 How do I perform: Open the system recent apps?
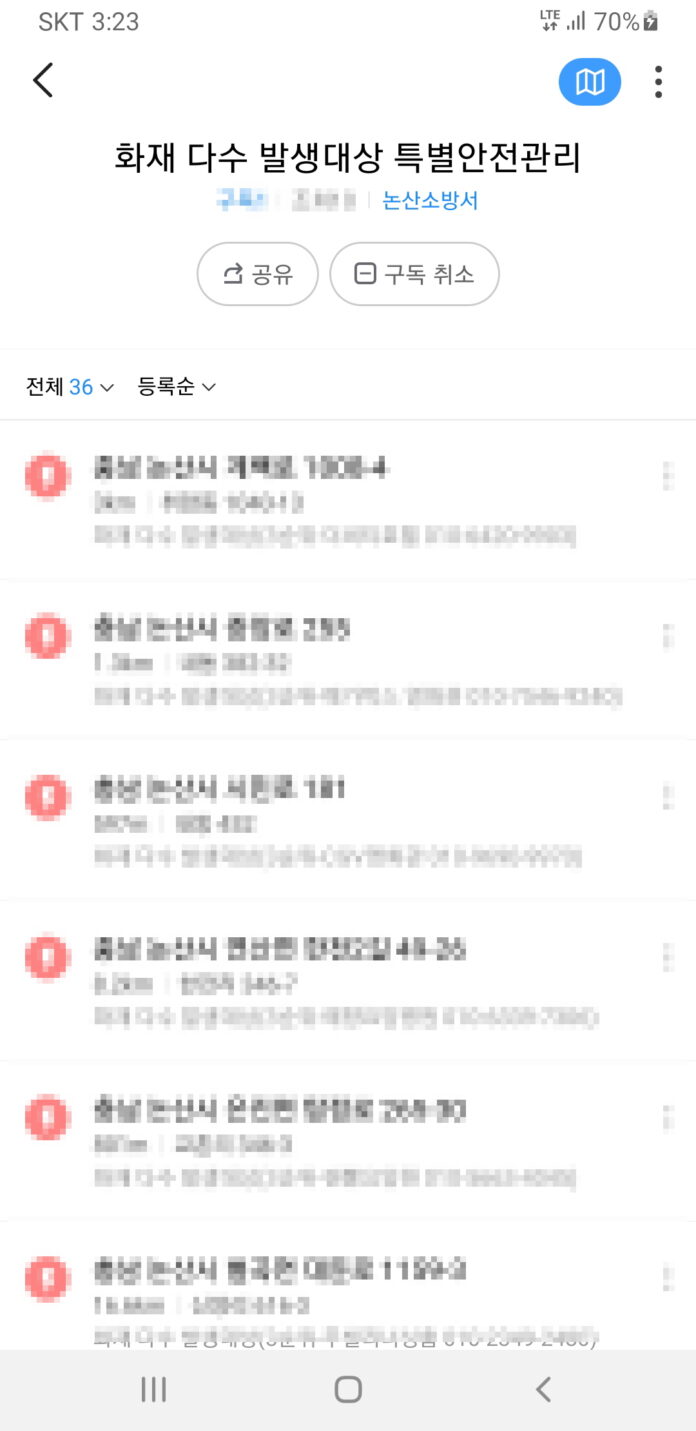click(x=153, y=1389)
